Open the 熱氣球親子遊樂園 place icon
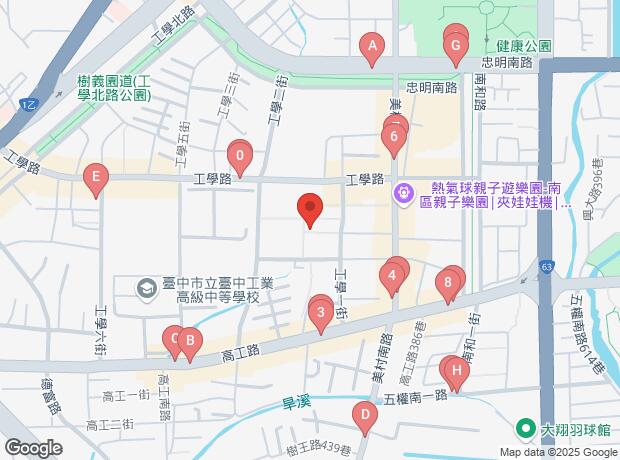This screenshot has width=620, height=460. [x=405, y=191]
